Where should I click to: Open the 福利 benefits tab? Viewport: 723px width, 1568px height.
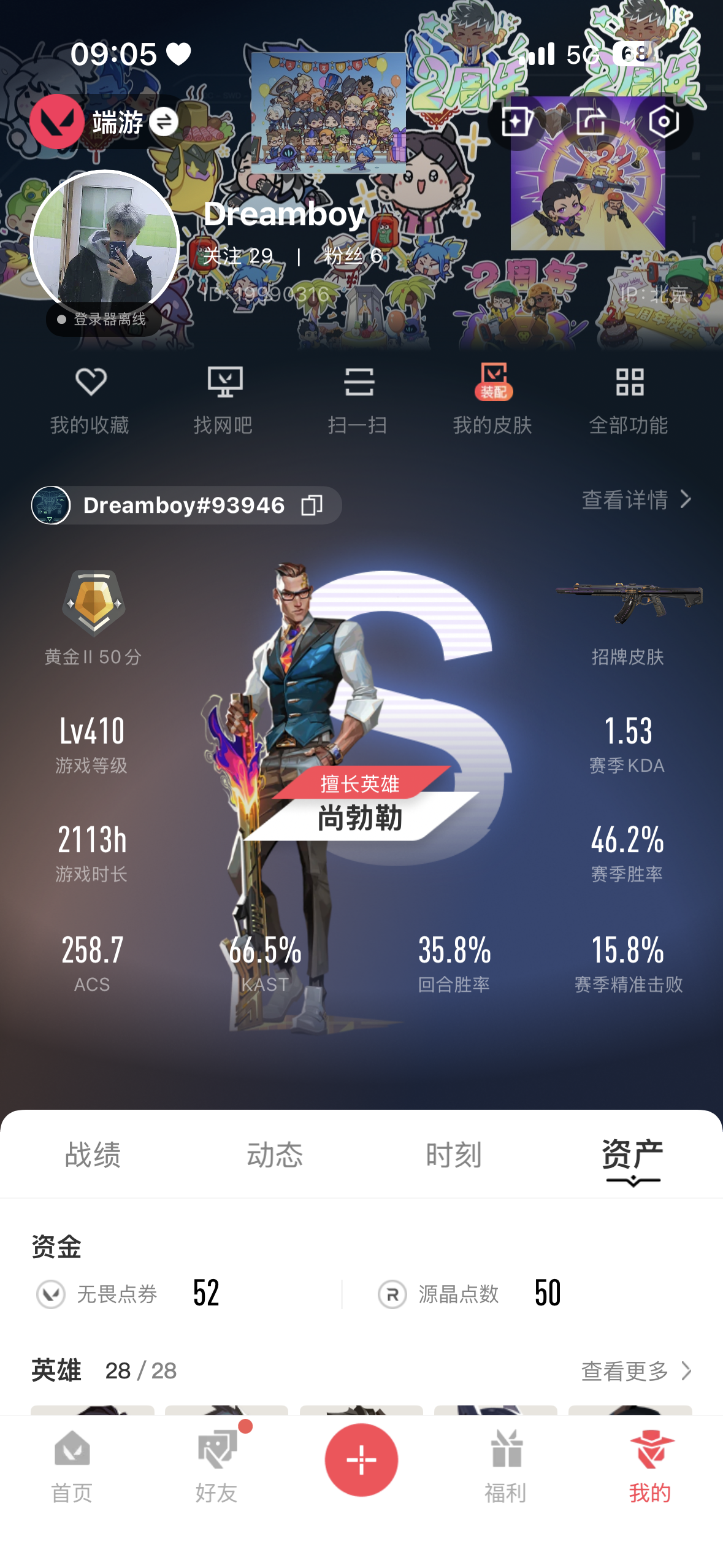pos(506,1465)
